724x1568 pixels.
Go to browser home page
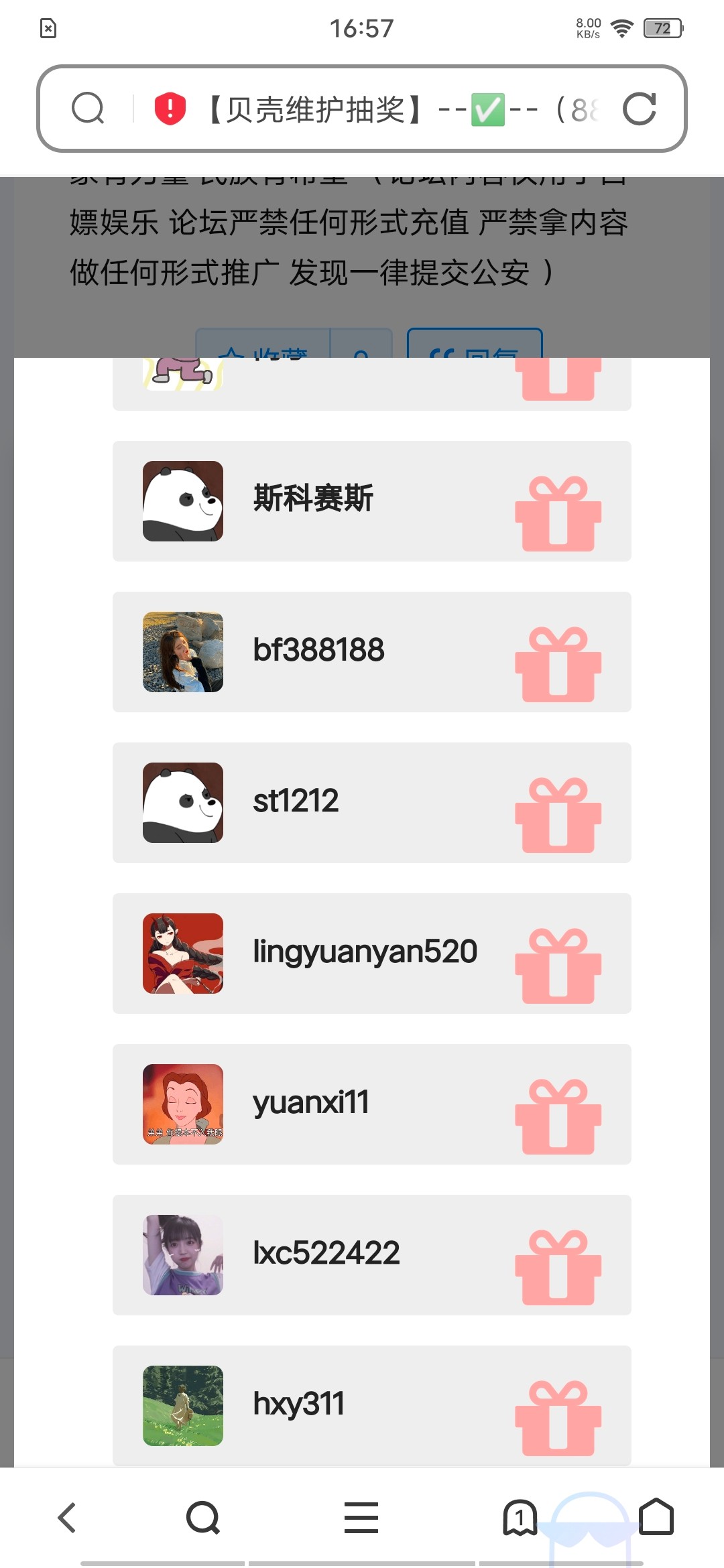coord(656,1518)
